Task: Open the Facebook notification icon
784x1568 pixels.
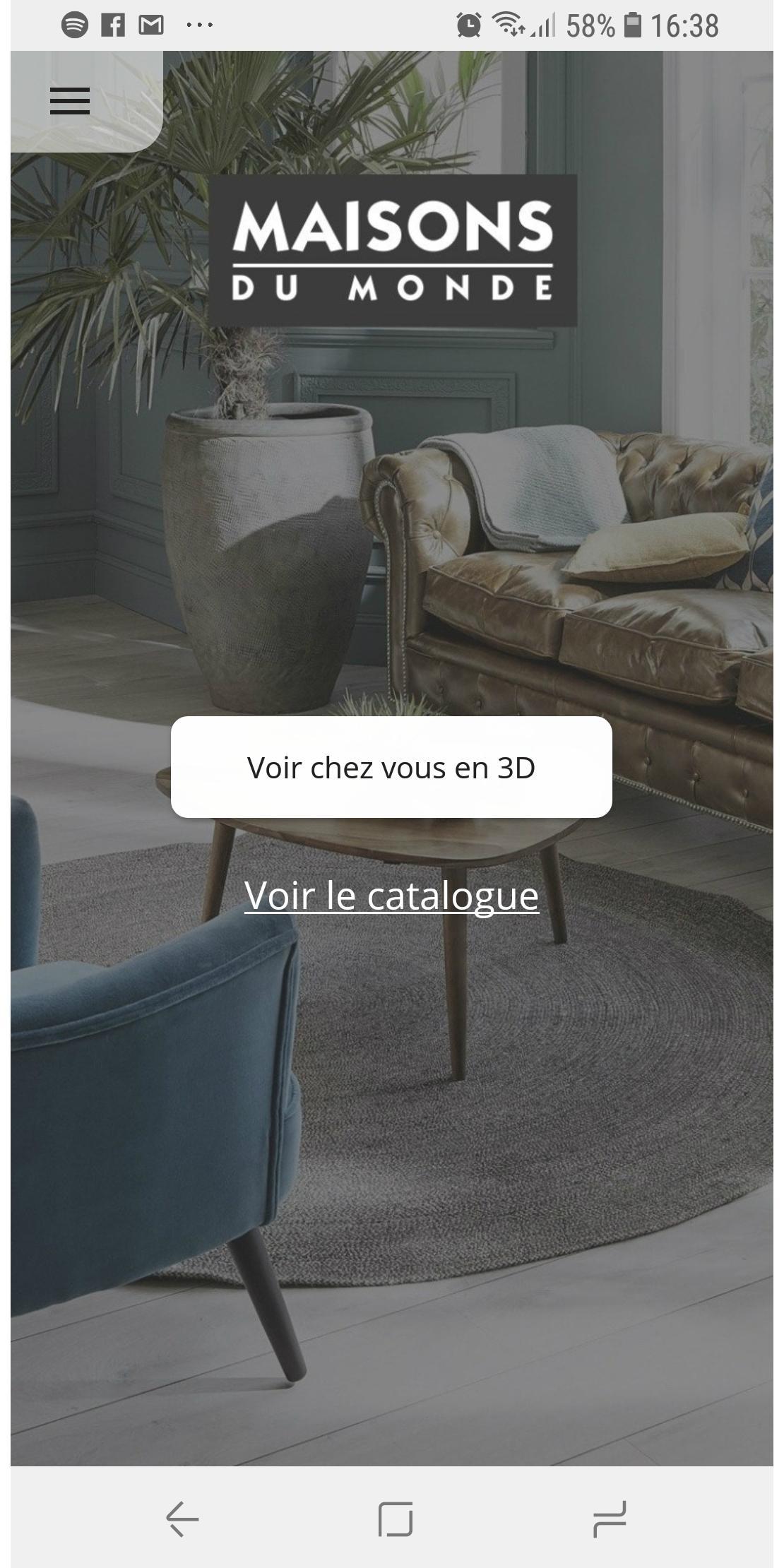Action: [x=113, y=26]
